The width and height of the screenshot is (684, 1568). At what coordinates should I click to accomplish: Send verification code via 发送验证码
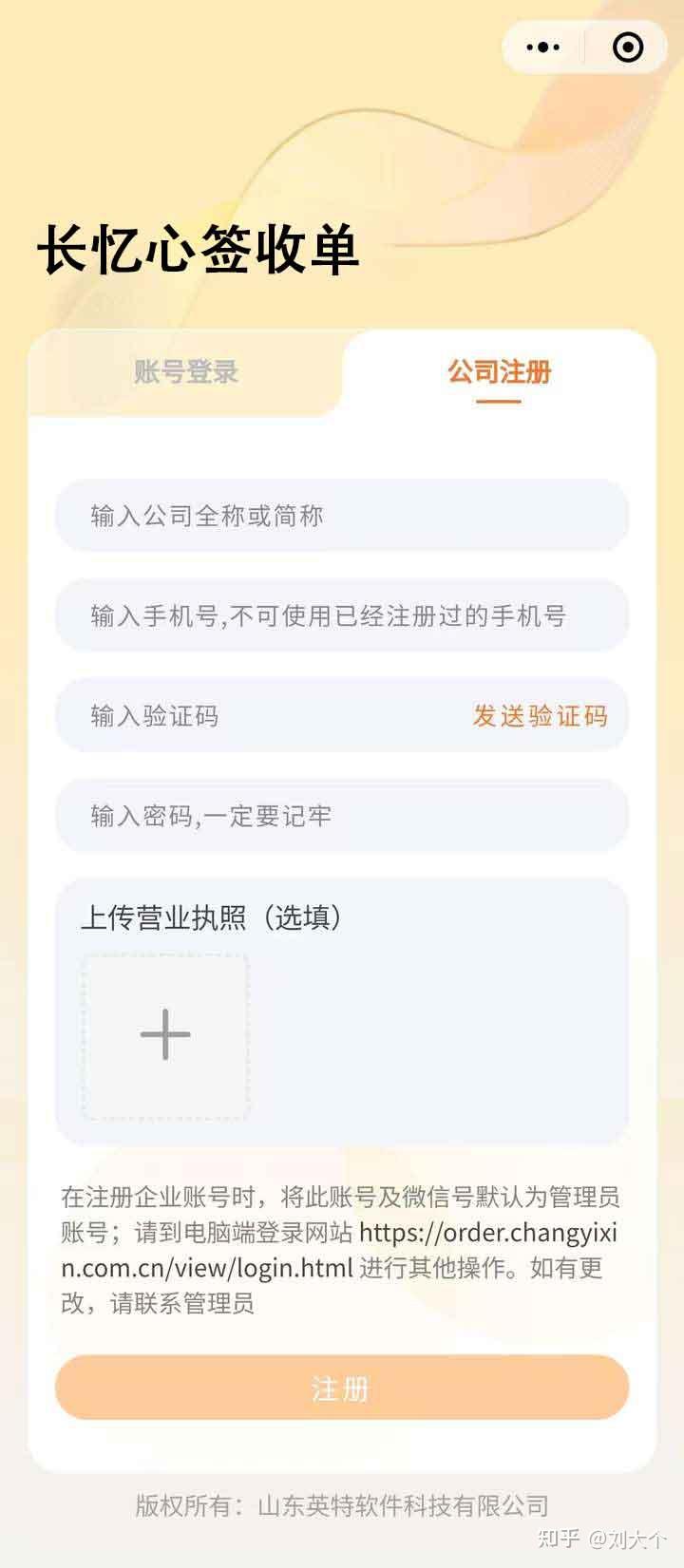(540, 715)
